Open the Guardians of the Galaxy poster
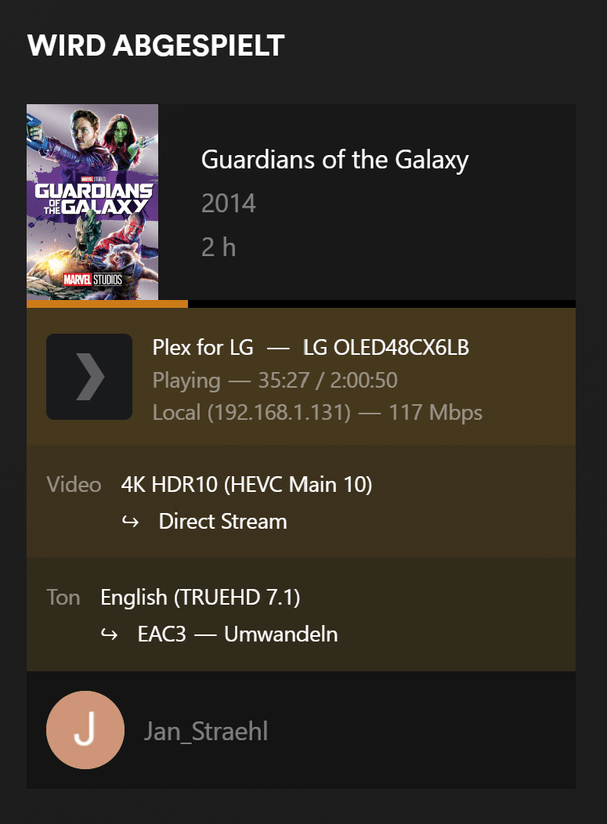 92,202
